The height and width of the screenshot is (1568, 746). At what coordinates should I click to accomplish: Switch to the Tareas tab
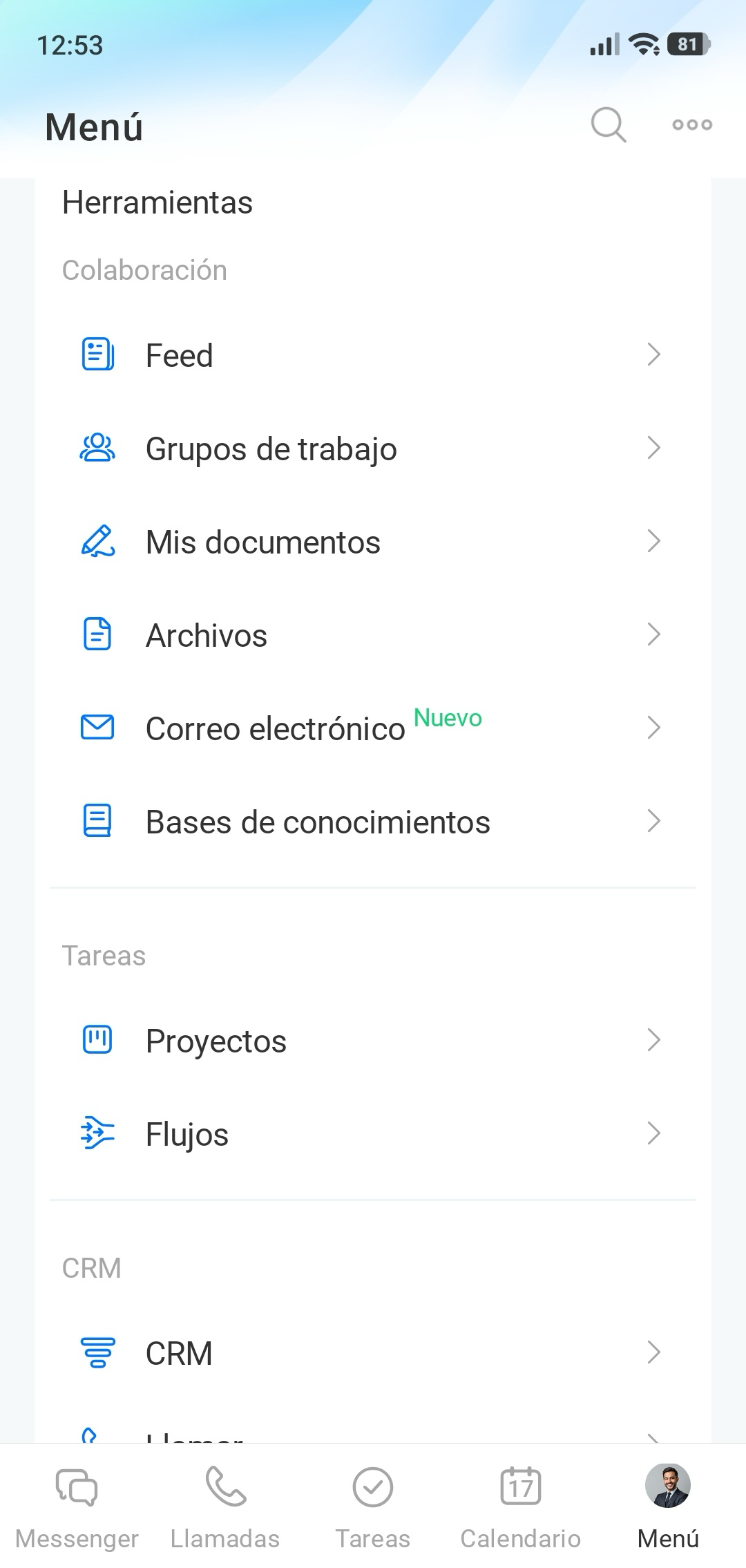point(373,1507)
